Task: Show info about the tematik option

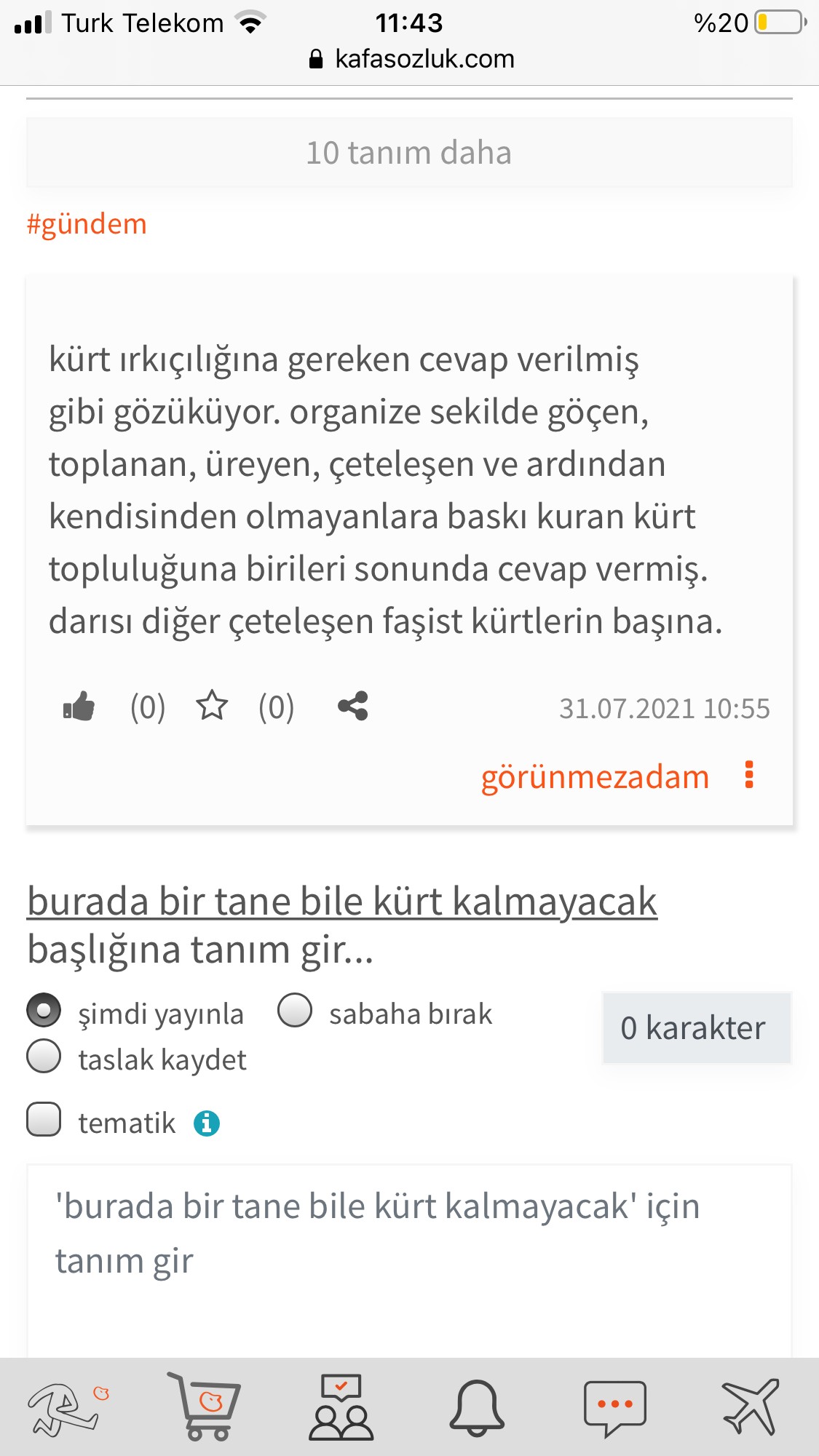Action: 207,1123
